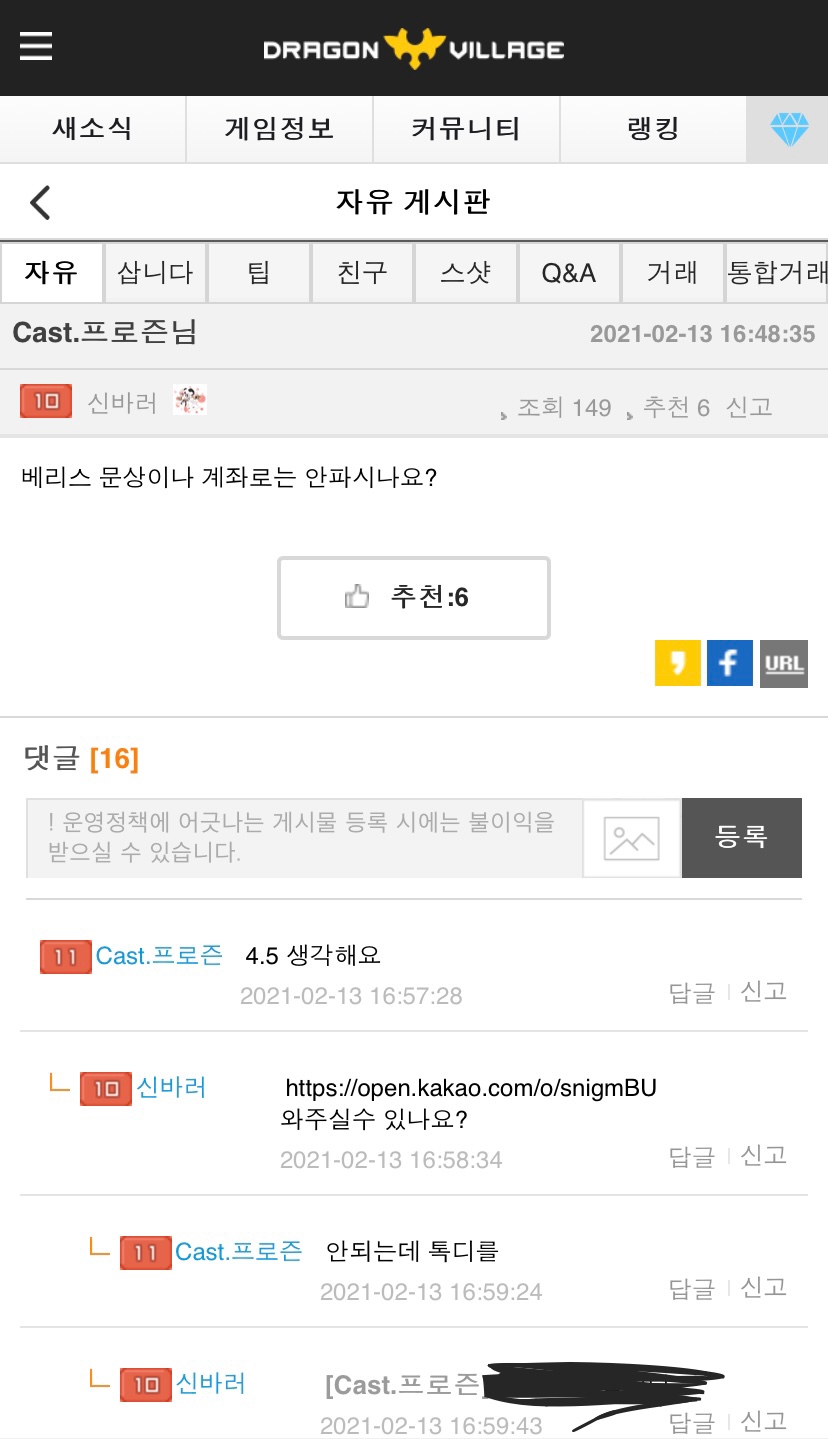Viewport: 828px width, 1439px height.
Task: Select the 거래 board tab
Action: point(672,272)
